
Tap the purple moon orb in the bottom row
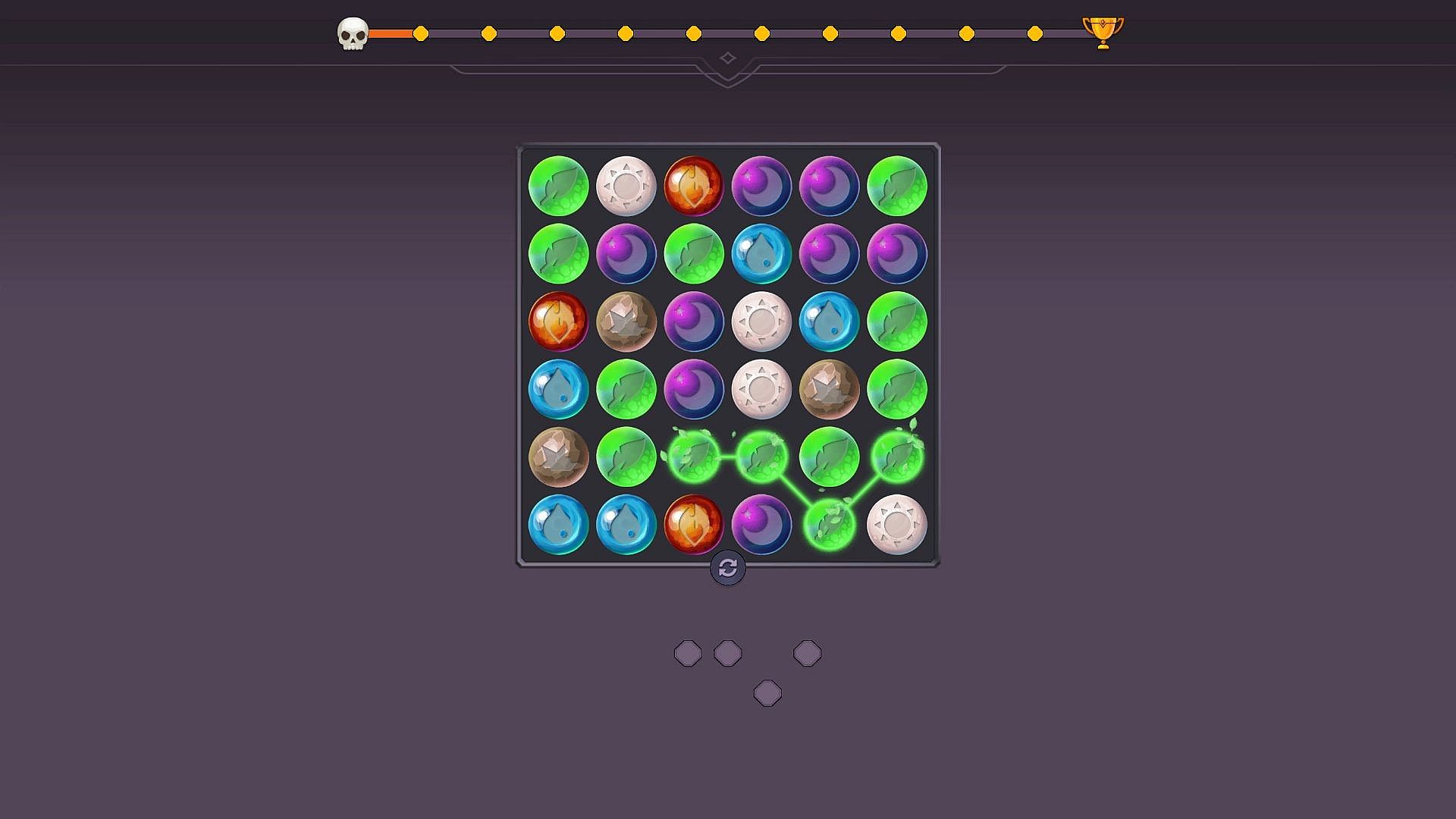coord(761,524)
